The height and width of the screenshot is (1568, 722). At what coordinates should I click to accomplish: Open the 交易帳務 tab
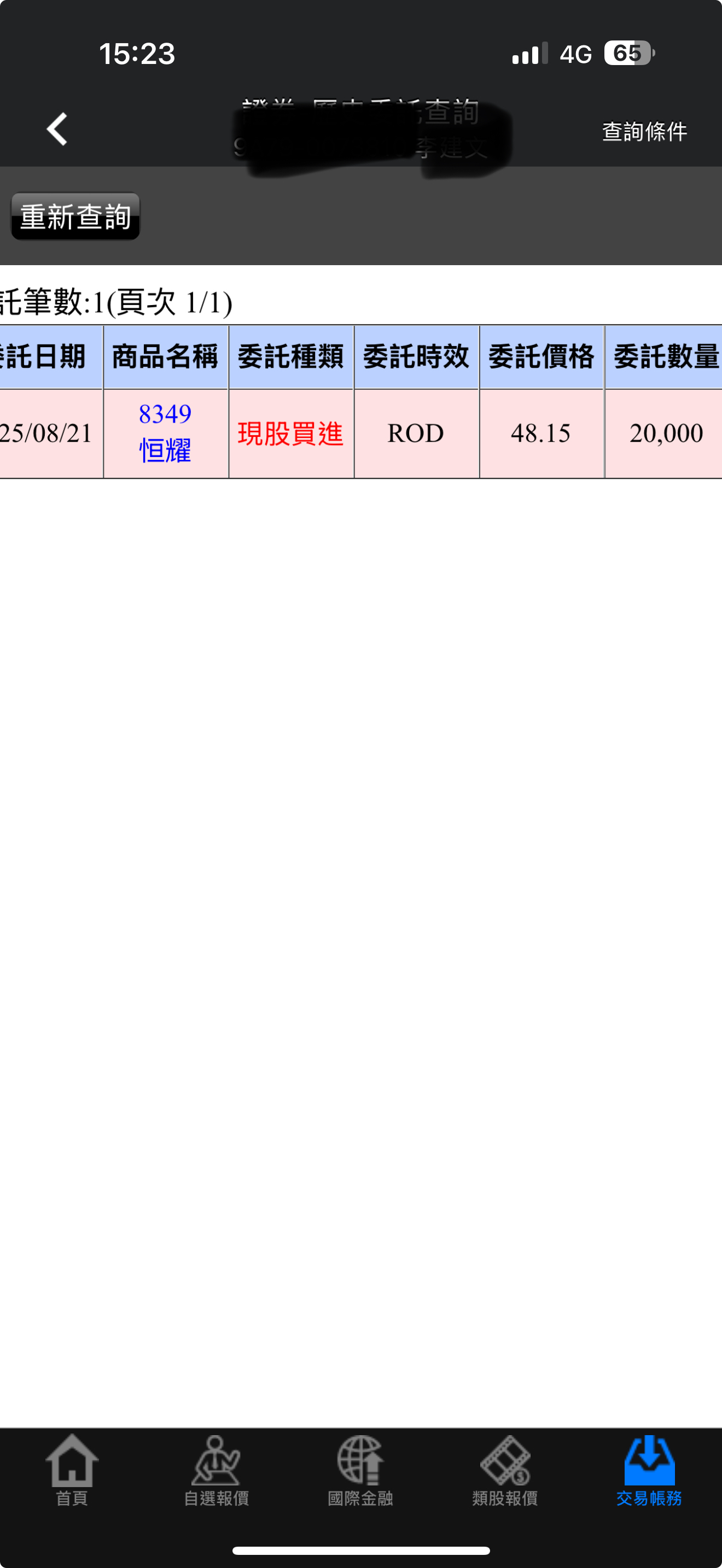pyautogui.click(x=649, y=1471)
